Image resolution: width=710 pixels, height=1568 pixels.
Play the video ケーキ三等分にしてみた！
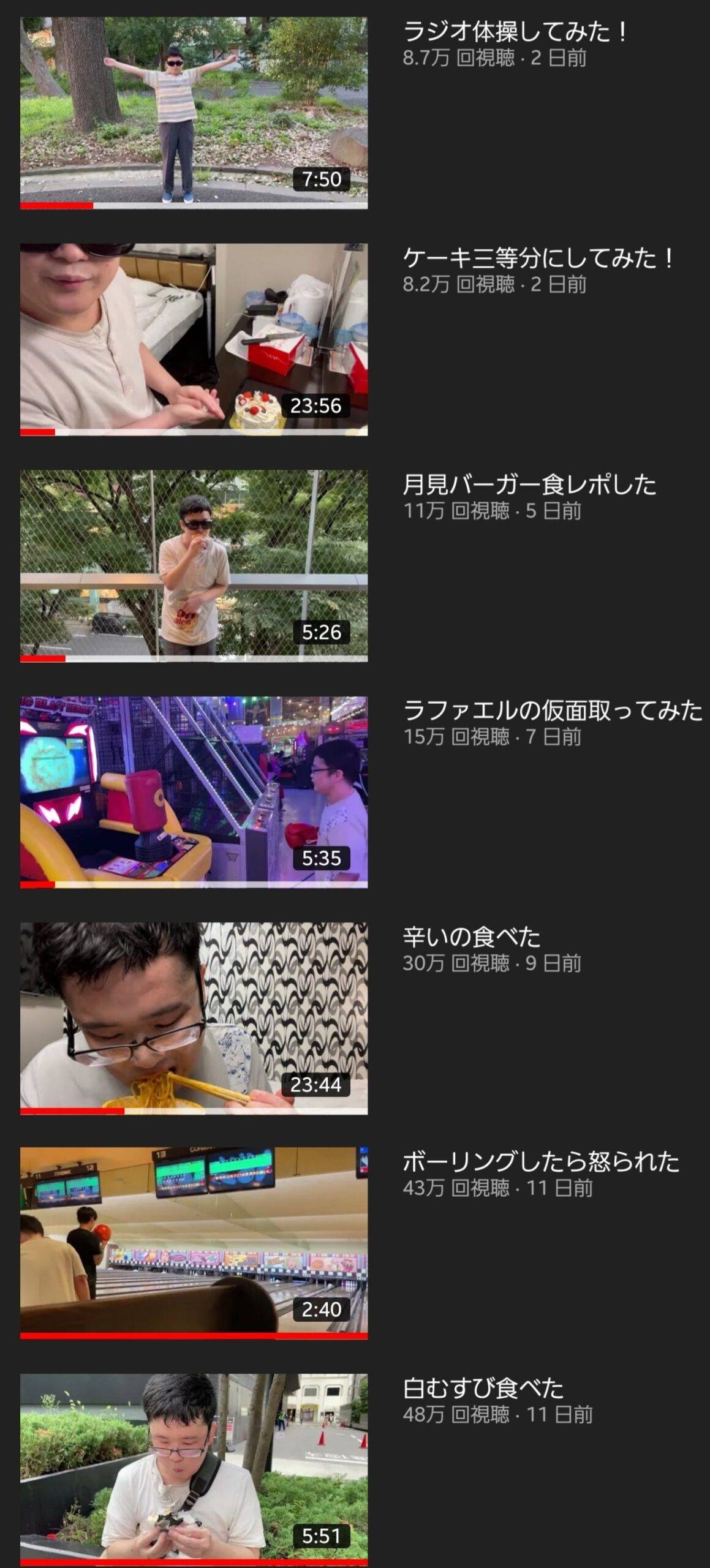click(x=194, y=339)
